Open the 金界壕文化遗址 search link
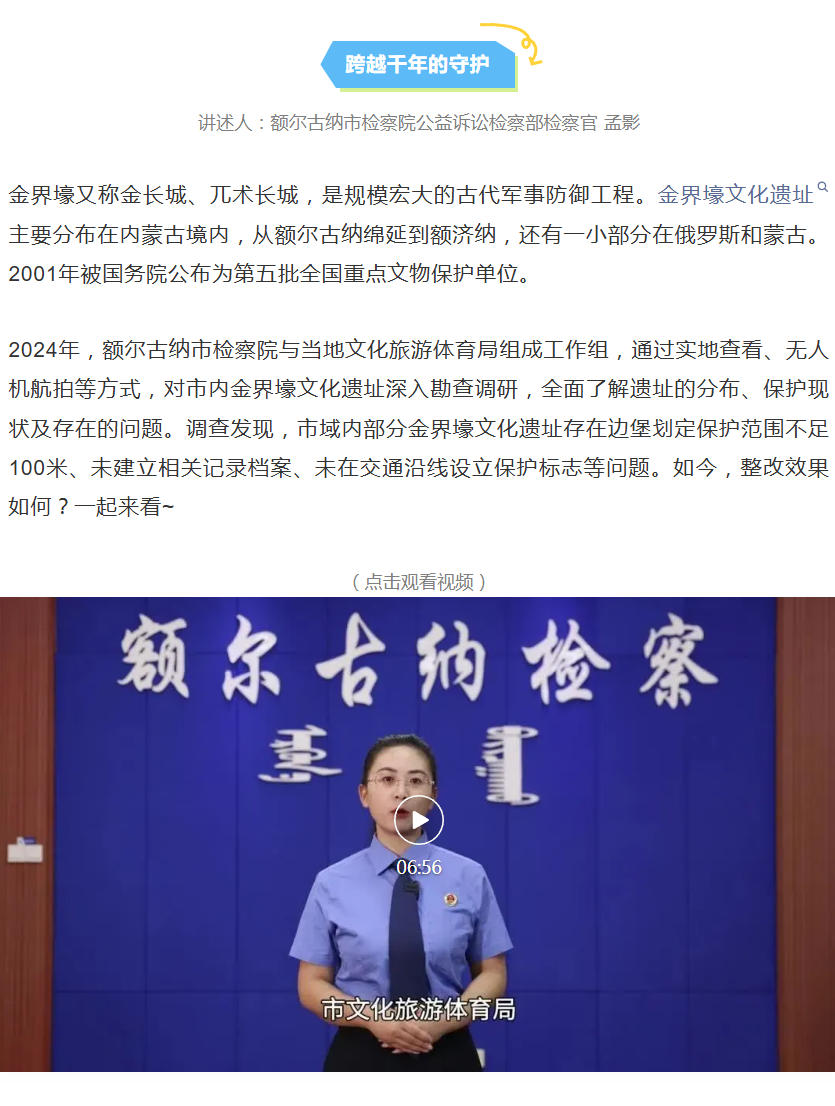Screen dimensions: 835x1106 737,194
